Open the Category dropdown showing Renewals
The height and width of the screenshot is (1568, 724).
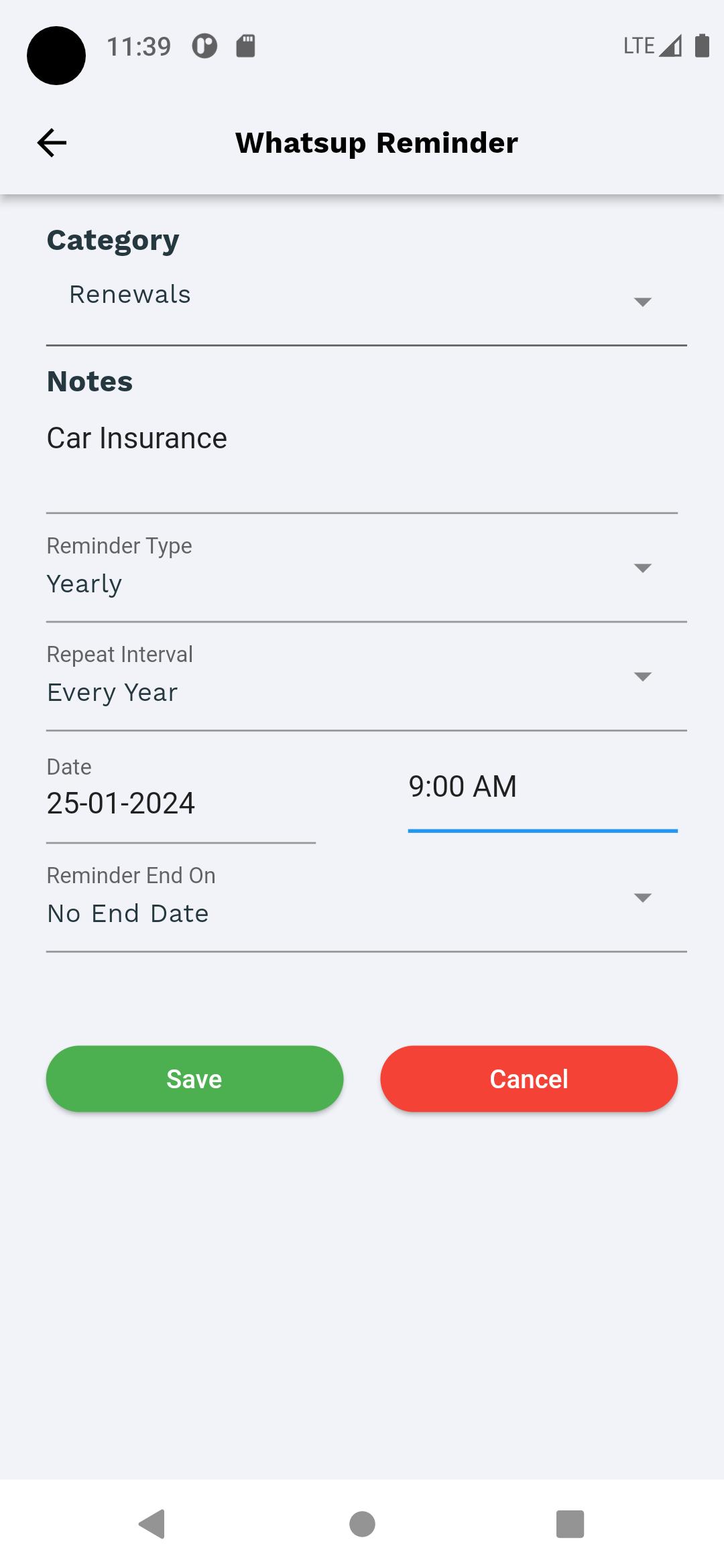pos(367,301)
